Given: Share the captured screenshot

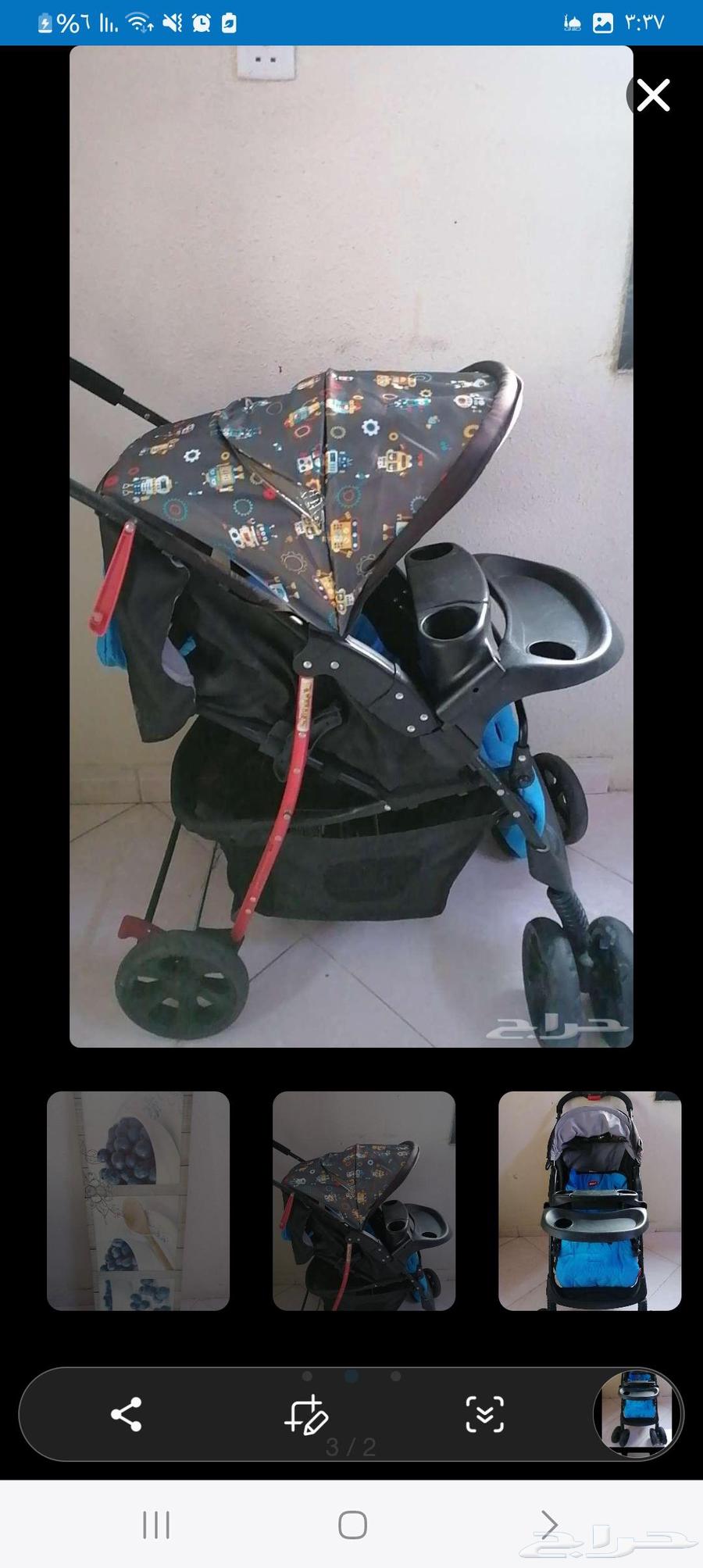Looking at the screenshot, I should (x=127, y=1415).
